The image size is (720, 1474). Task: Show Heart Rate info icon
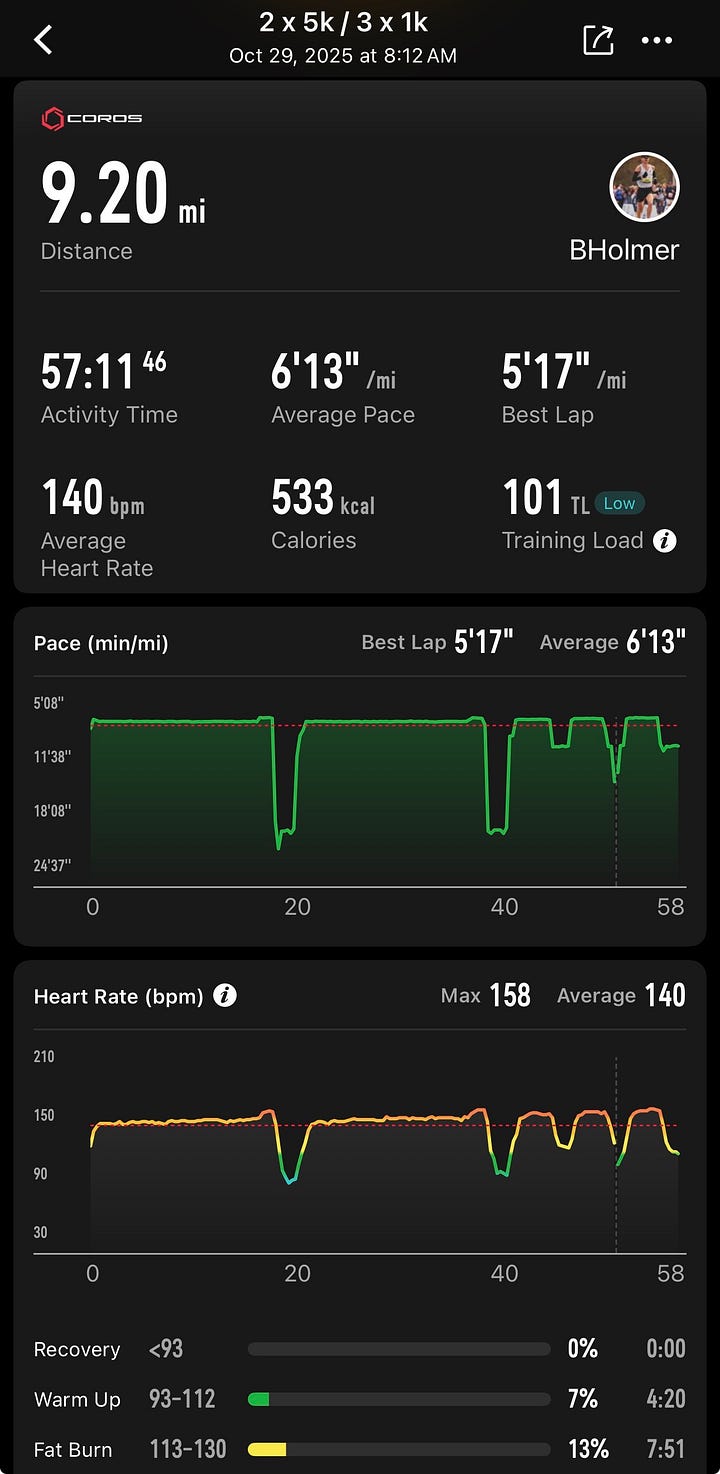[x=225, y=996]
